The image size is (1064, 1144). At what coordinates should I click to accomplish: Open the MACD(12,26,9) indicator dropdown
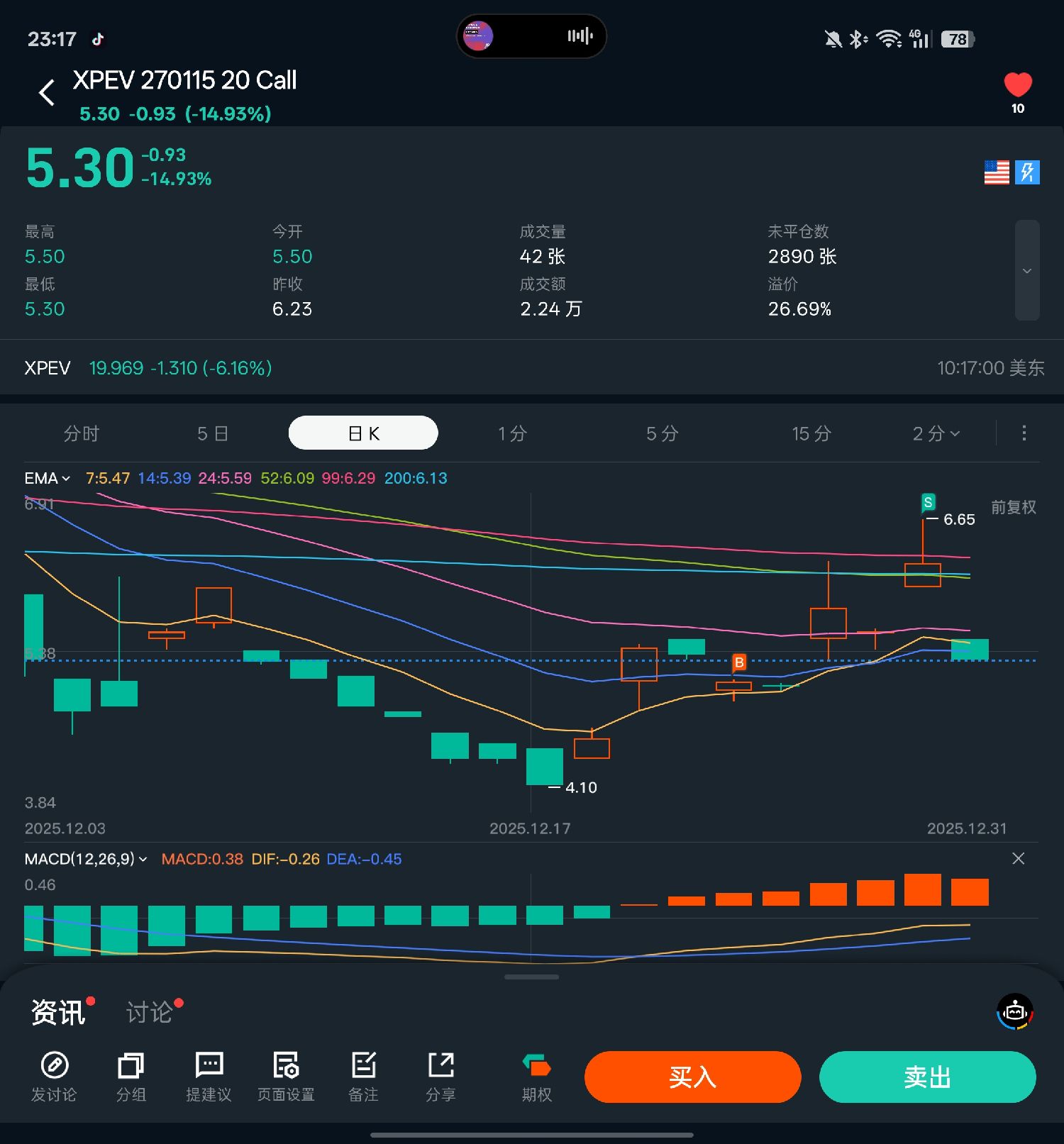86,859
